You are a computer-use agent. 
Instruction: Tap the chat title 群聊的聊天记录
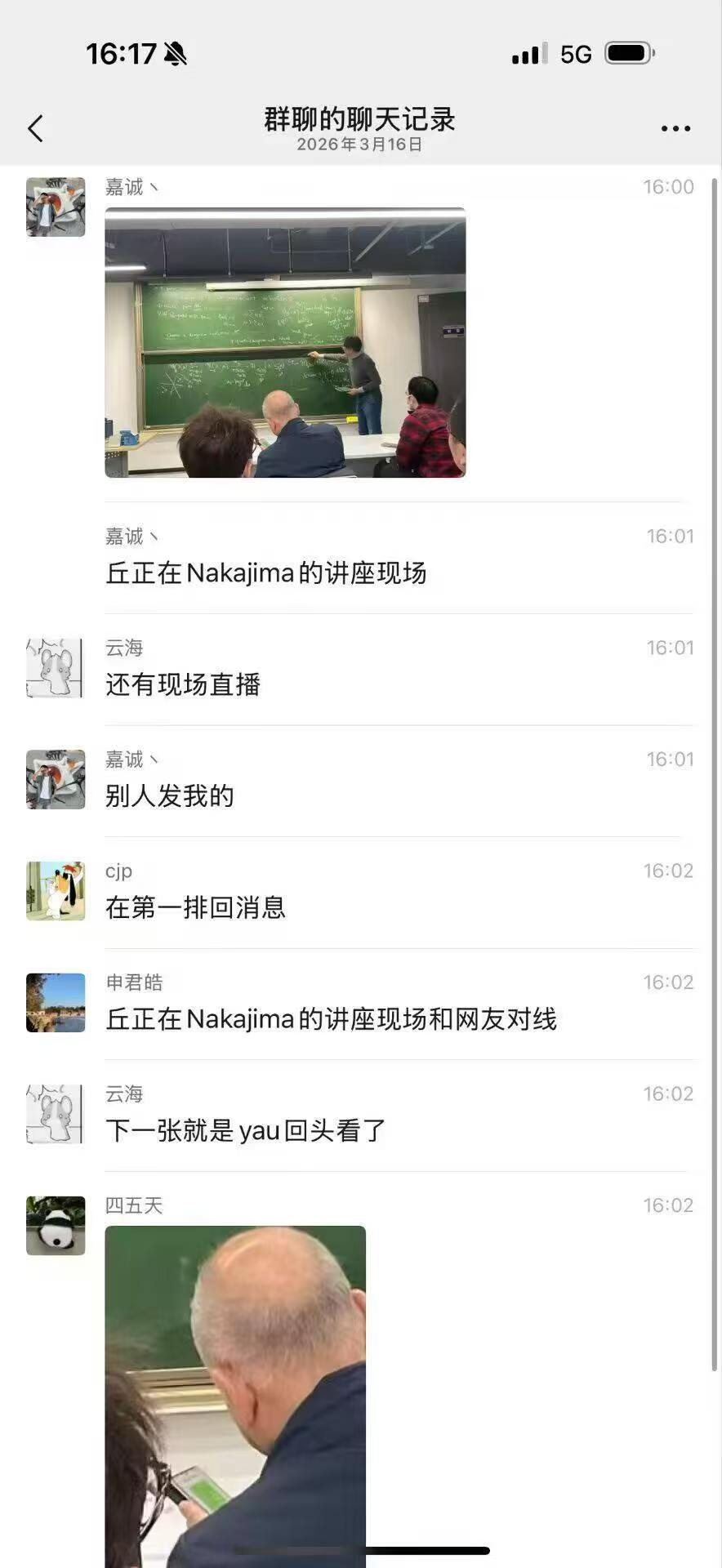point(360,118)
